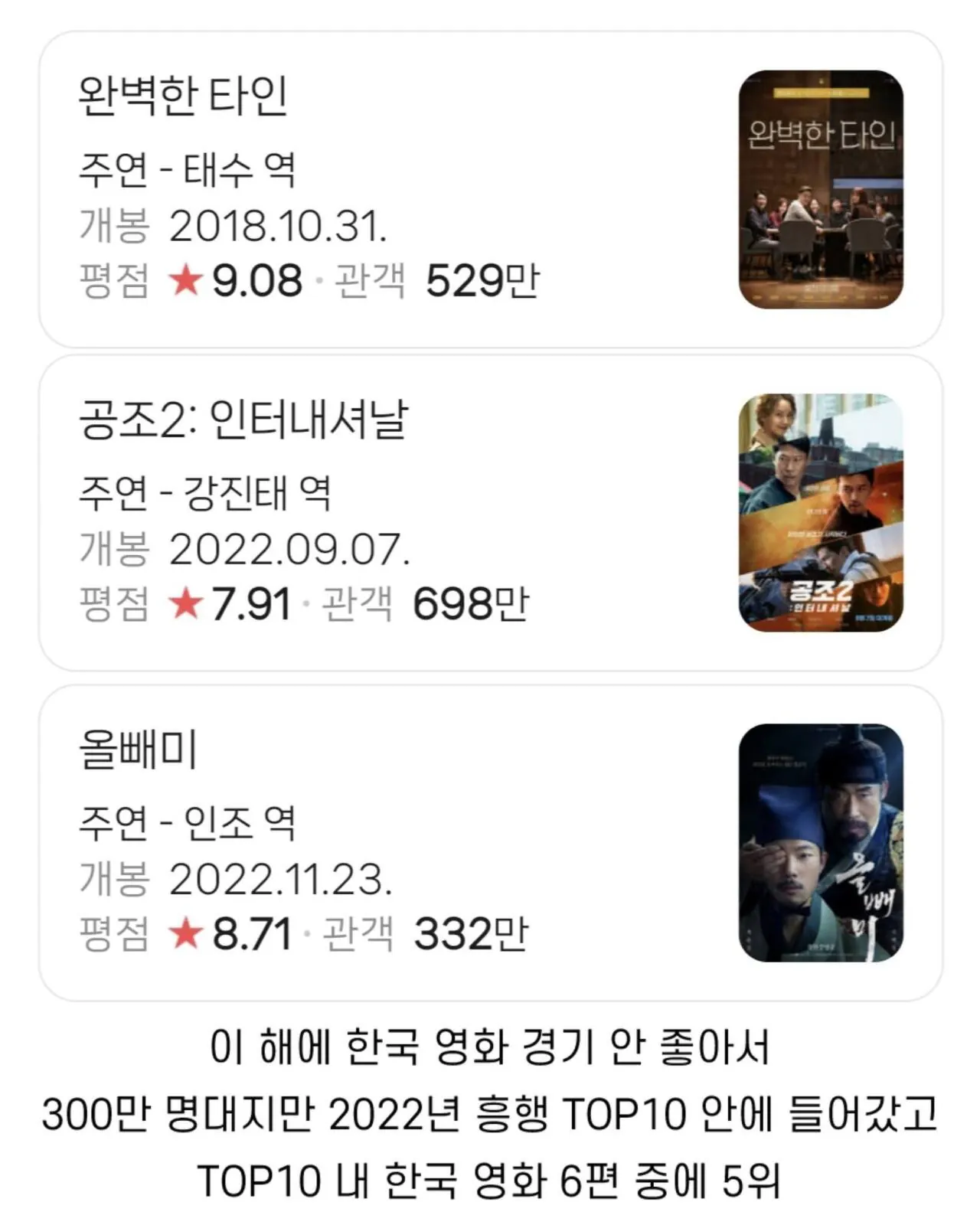
Task: Click the 공조2 poster image
Action: pos(821,513)
